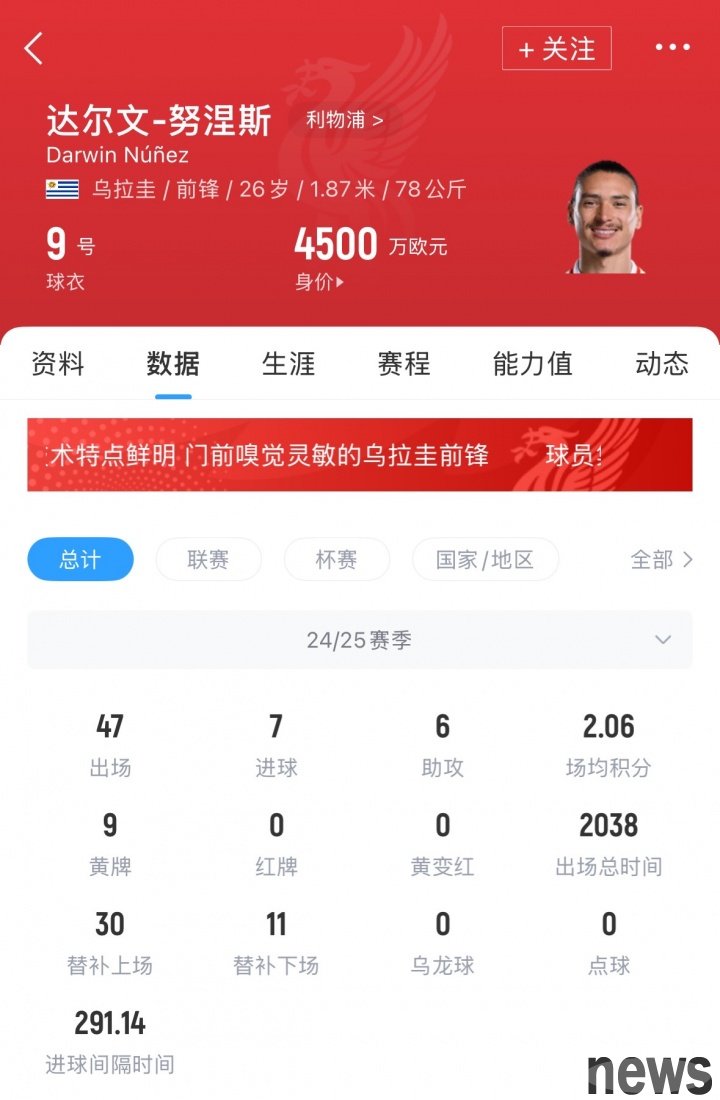Expand the 24/25赛季 season dropdown
The height and width of the screenshot is (1100, 720).
pyautogui.click(x=359, y=640)
